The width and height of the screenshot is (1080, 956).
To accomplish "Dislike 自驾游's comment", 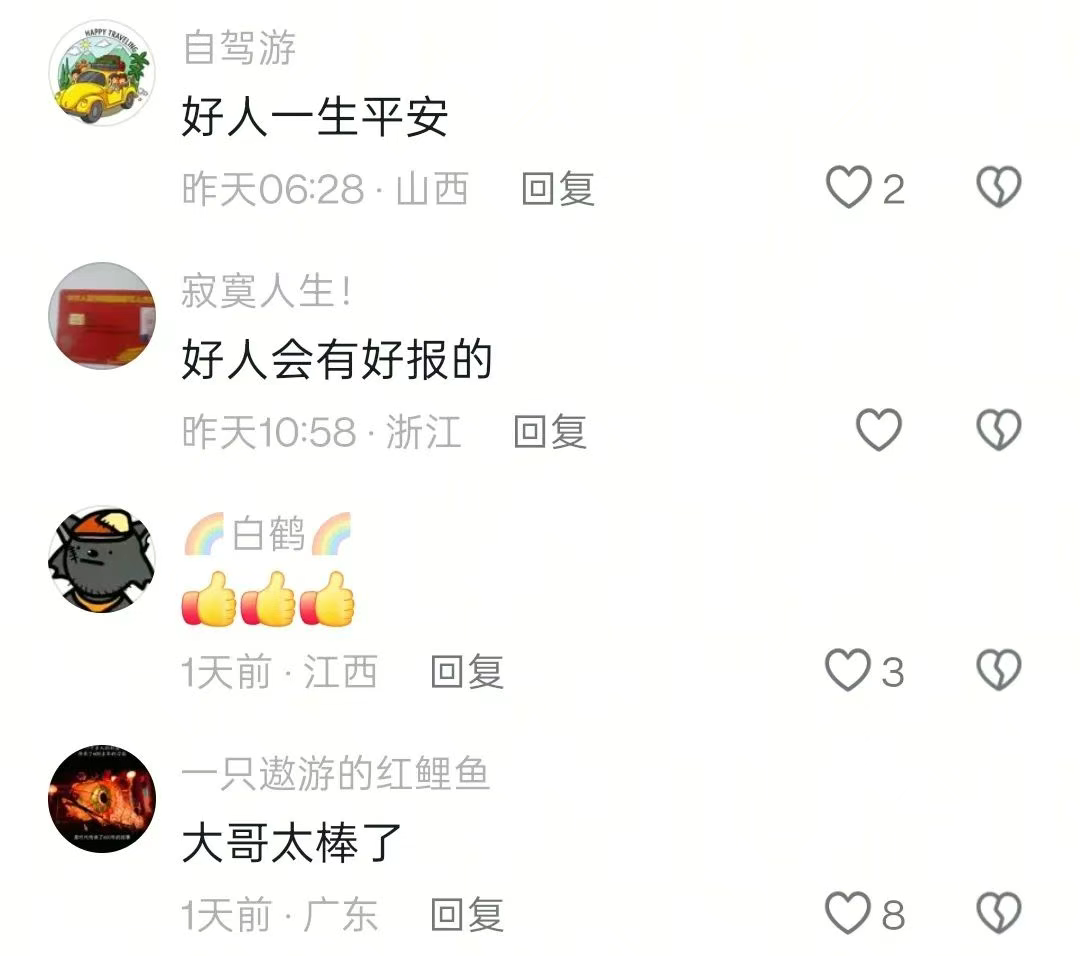I will click(x=998, y=187).
